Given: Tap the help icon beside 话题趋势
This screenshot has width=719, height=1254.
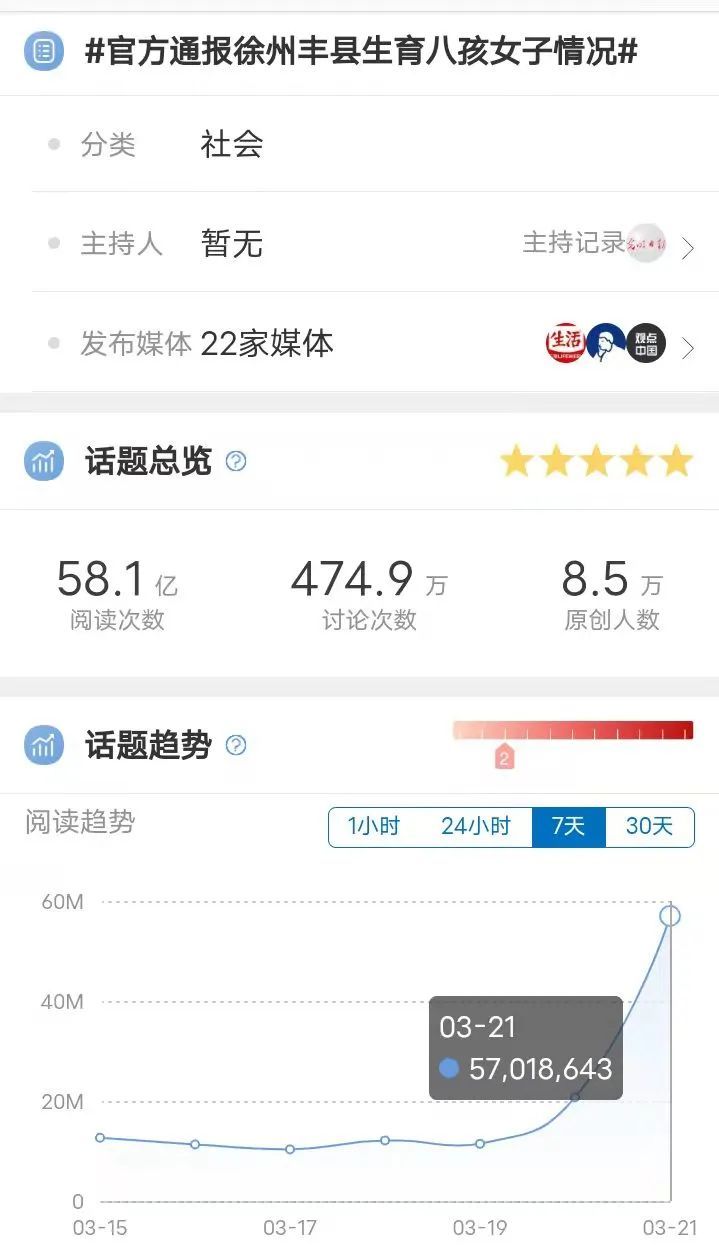Looking at the screenshot, I should 236,745.
